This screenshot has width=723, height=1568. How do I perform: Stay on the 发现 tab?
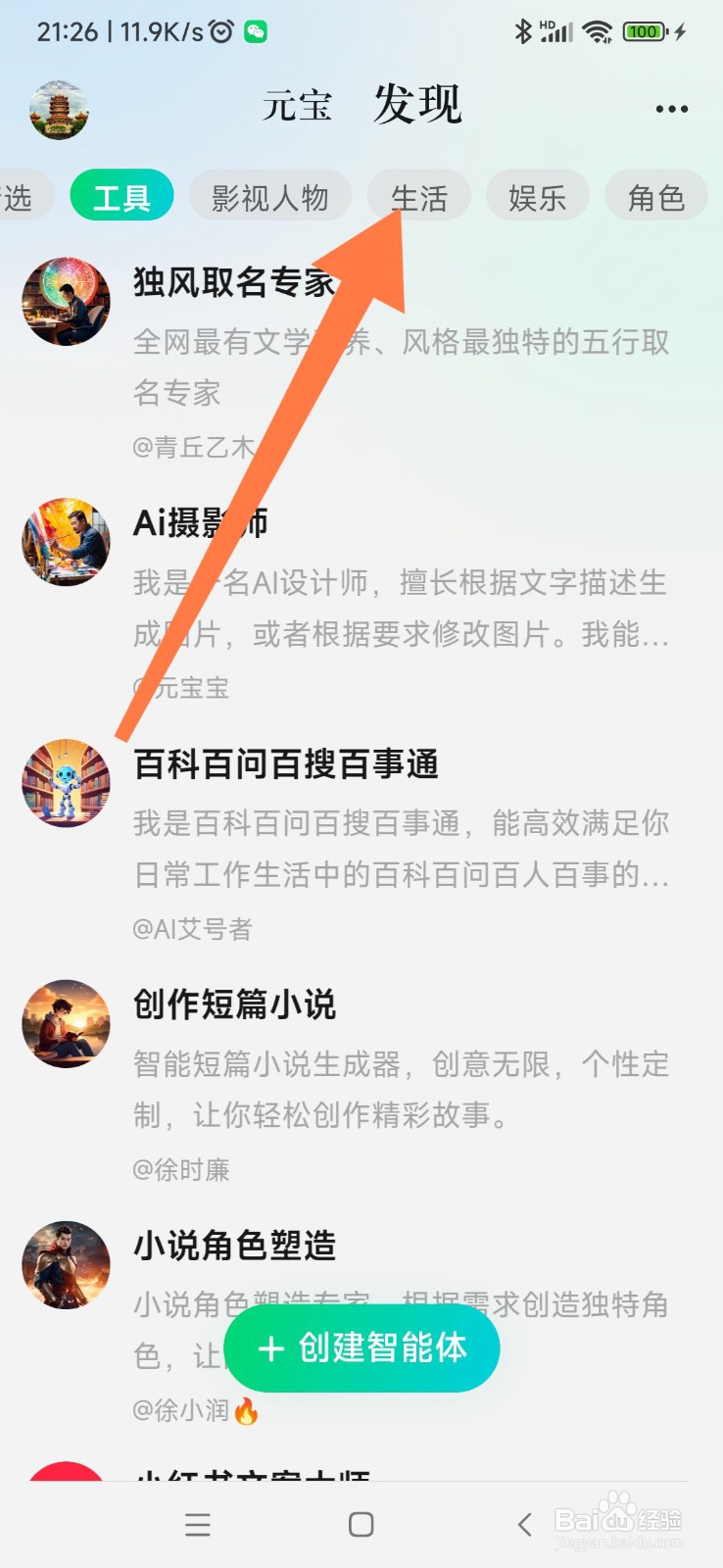point(415,105)
